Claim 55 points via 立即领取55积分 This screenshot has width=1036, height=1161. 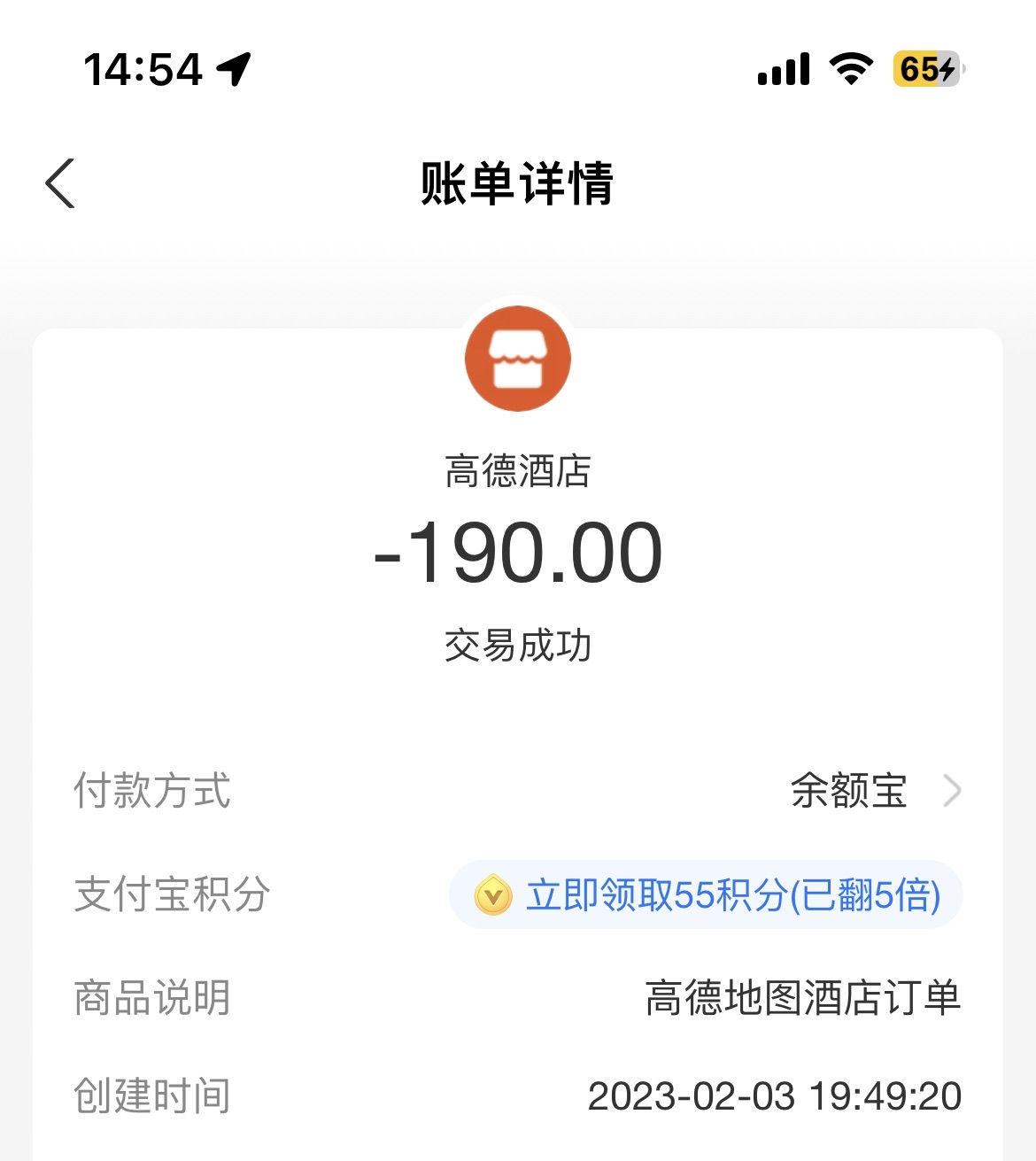point(707,895)
